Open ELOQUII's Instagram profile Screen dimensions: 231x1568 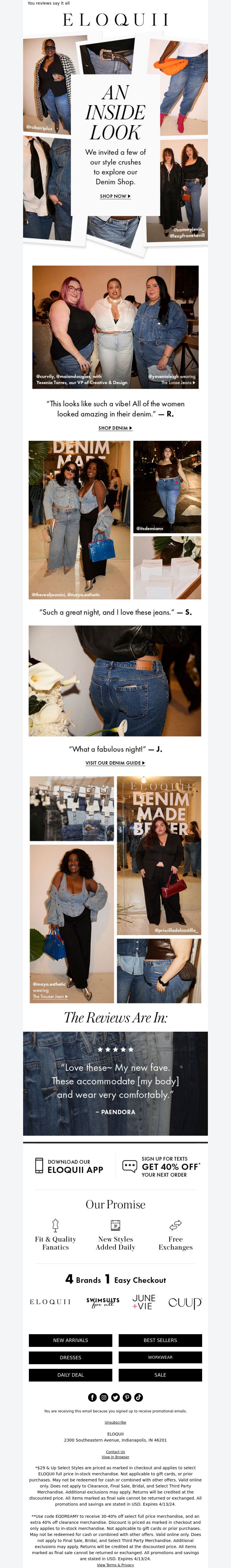point(104,1397)
